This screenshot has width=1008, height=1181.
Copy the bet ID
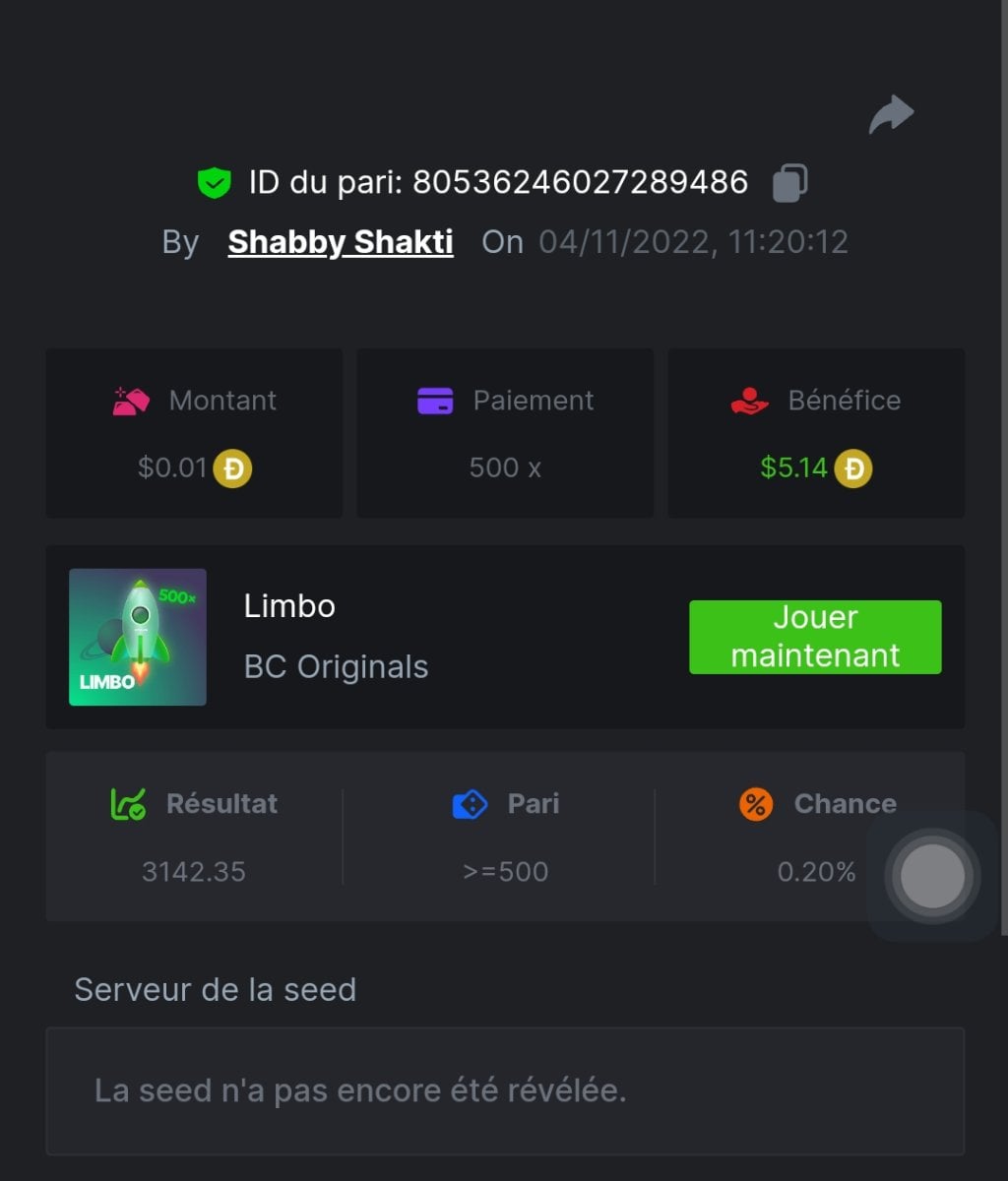pos(789,183)
